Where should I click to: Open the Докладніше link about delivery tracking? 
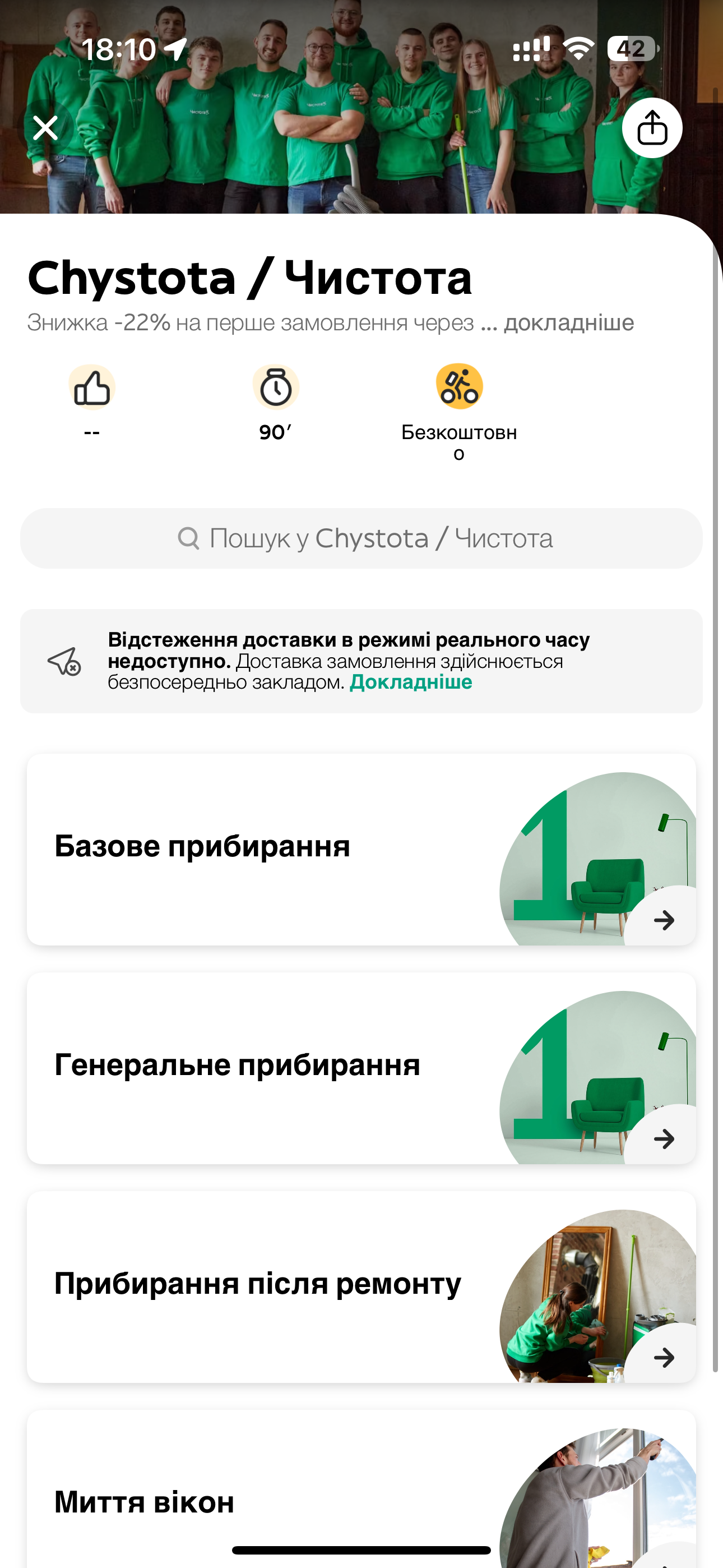(x=411, y=682)
